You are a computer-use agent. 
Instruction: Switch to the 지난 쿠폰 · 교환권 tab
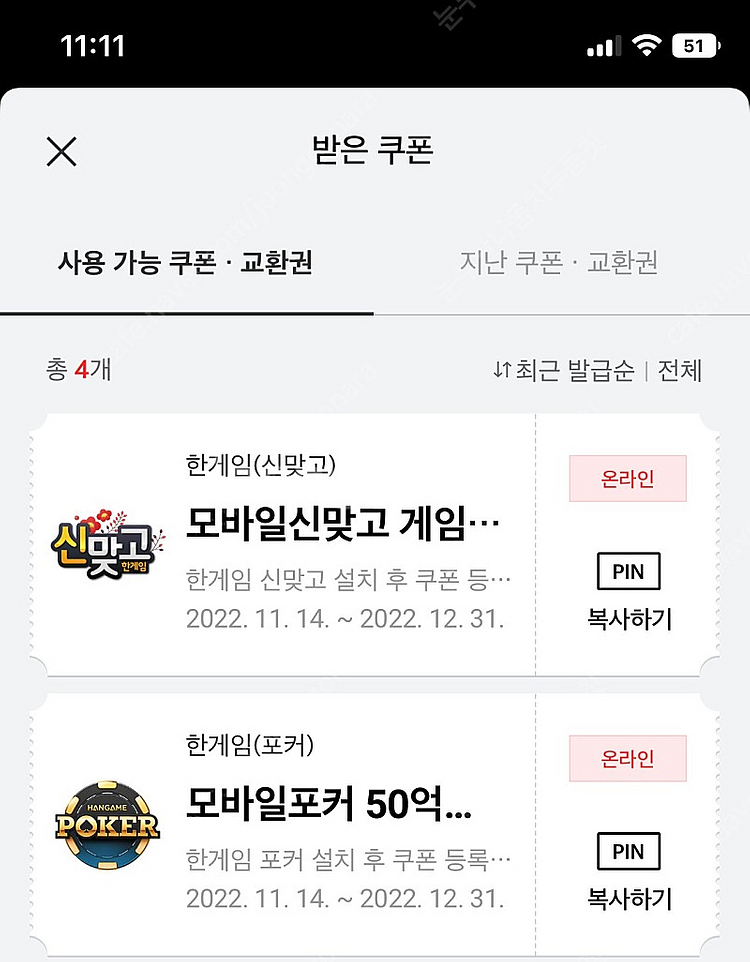(558, 263)
